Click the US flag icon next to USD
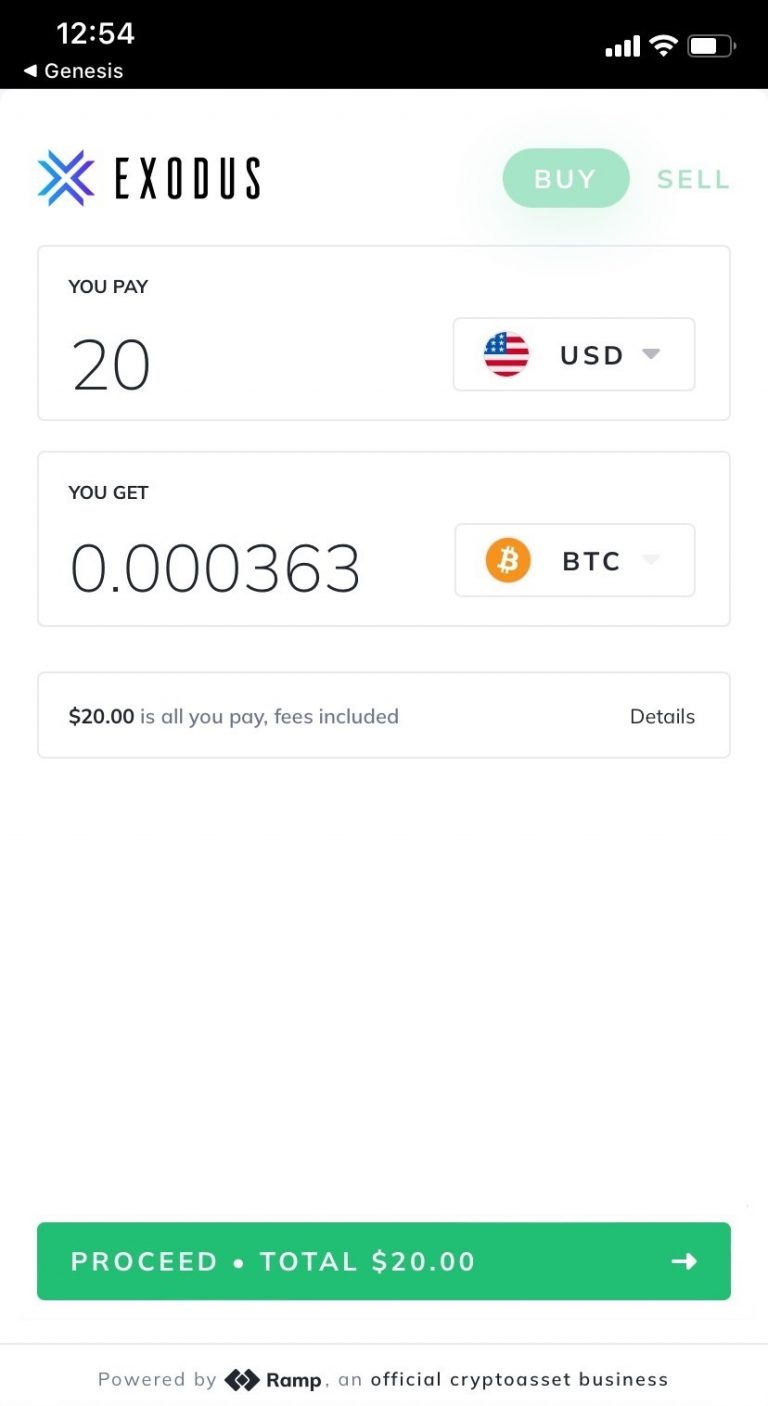Screen dimensions: 768x1406 [x=505, y=354]
